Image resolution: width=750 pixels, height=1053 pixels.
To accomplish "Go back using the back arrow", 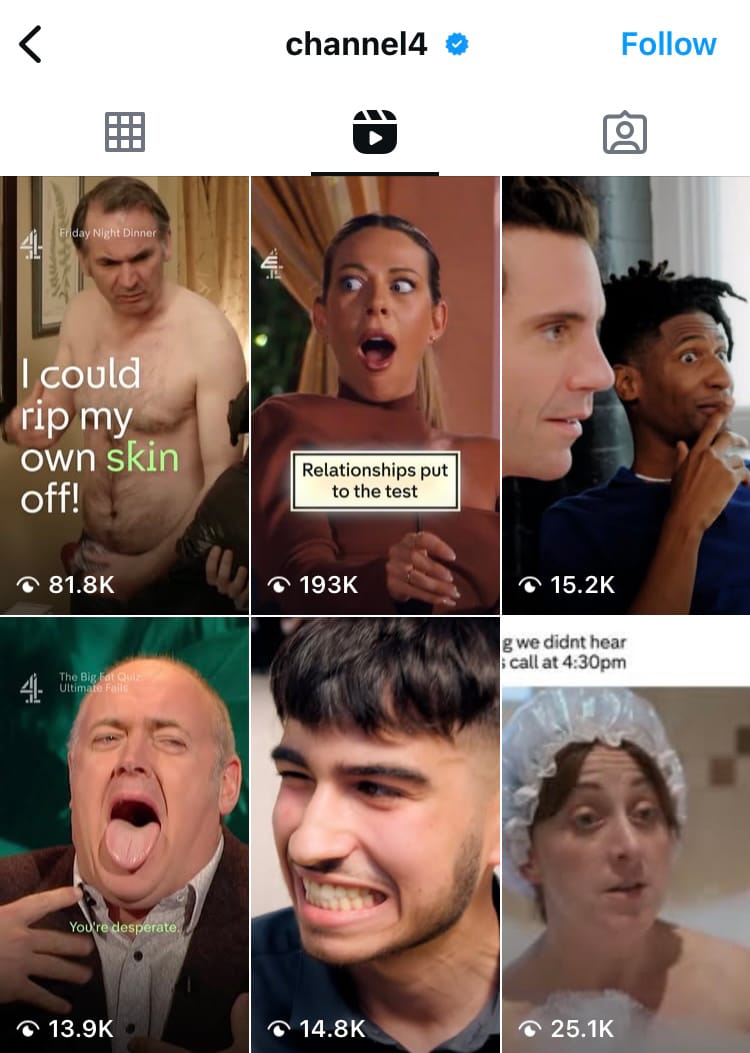I will (x=31, y=44).
